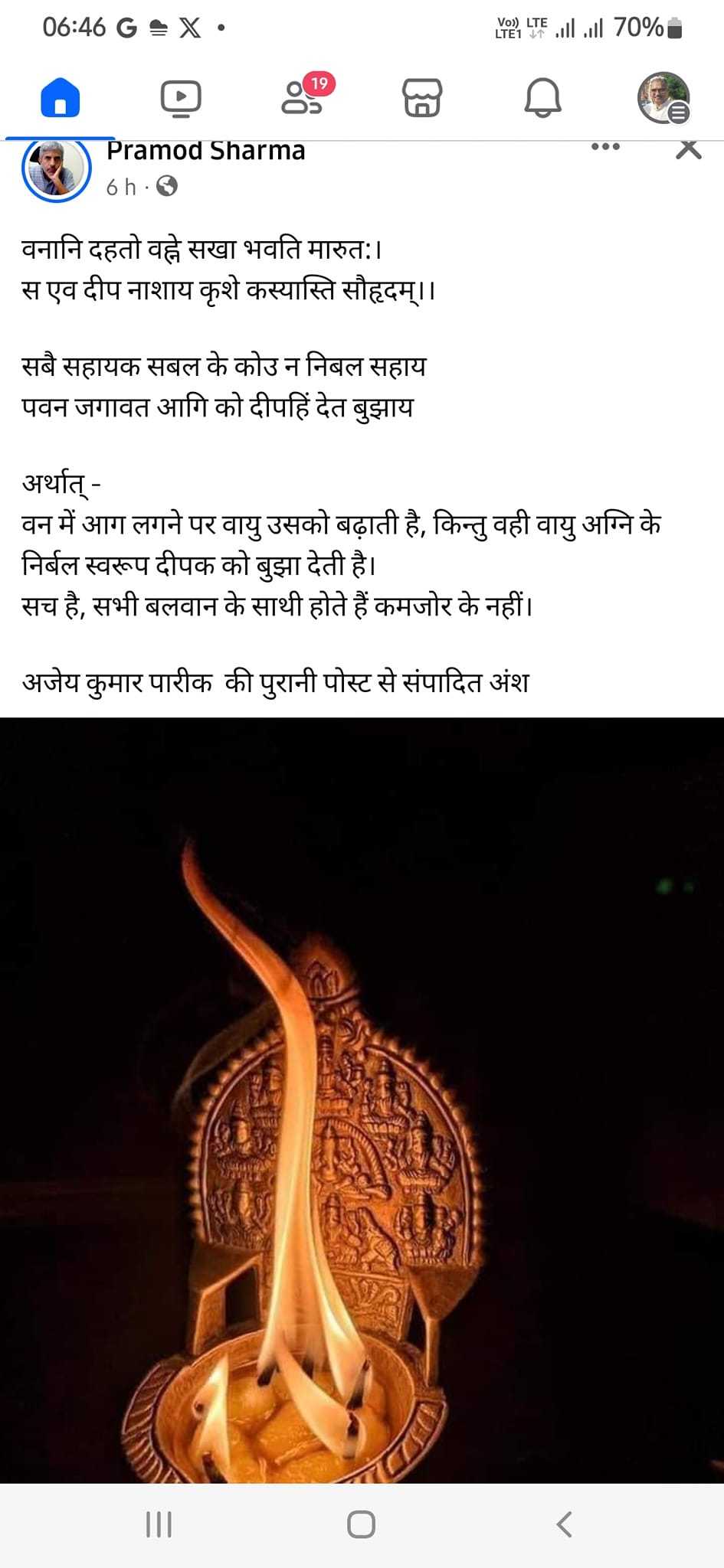Open recent apps from the navigation bar
The width and height of the screenshot is (724, 1568).
(x=159, y=1524)
